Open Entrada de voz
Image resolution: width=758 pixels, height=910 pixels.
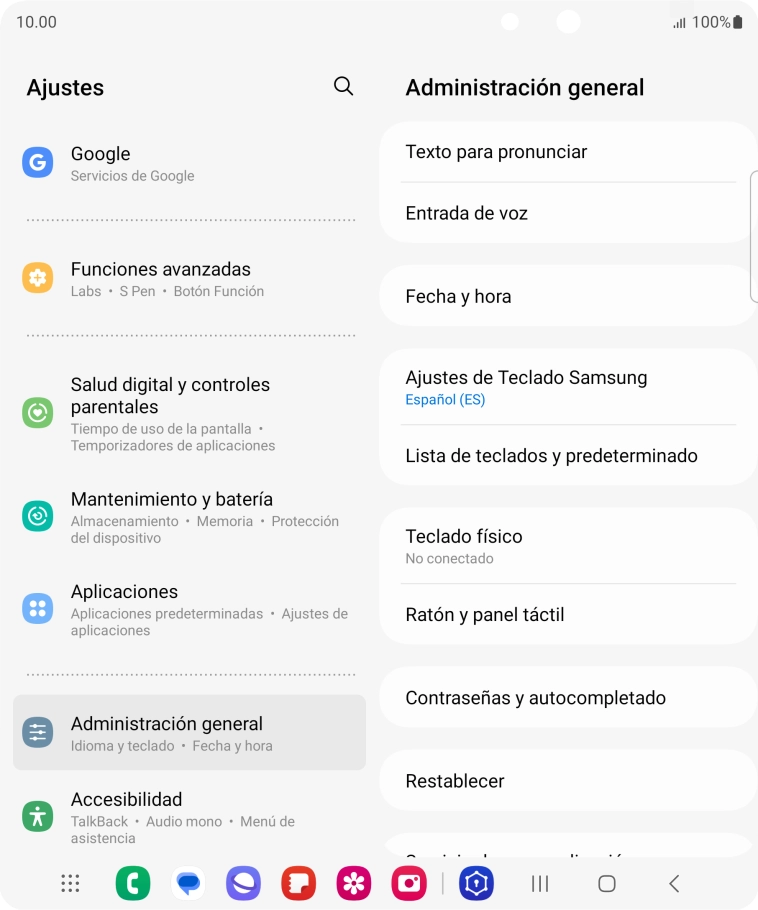(x=567, y=213)
